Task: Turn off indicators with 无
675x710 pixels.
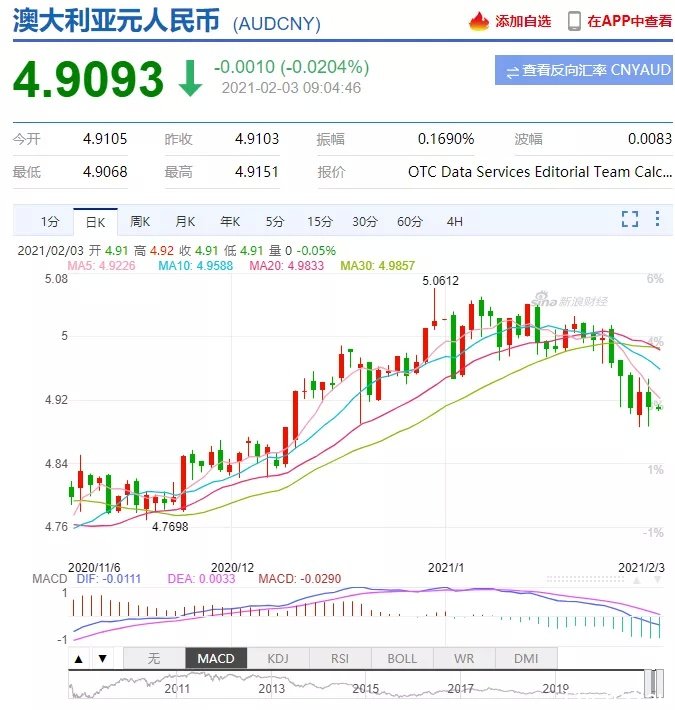Action: point(153,658)
